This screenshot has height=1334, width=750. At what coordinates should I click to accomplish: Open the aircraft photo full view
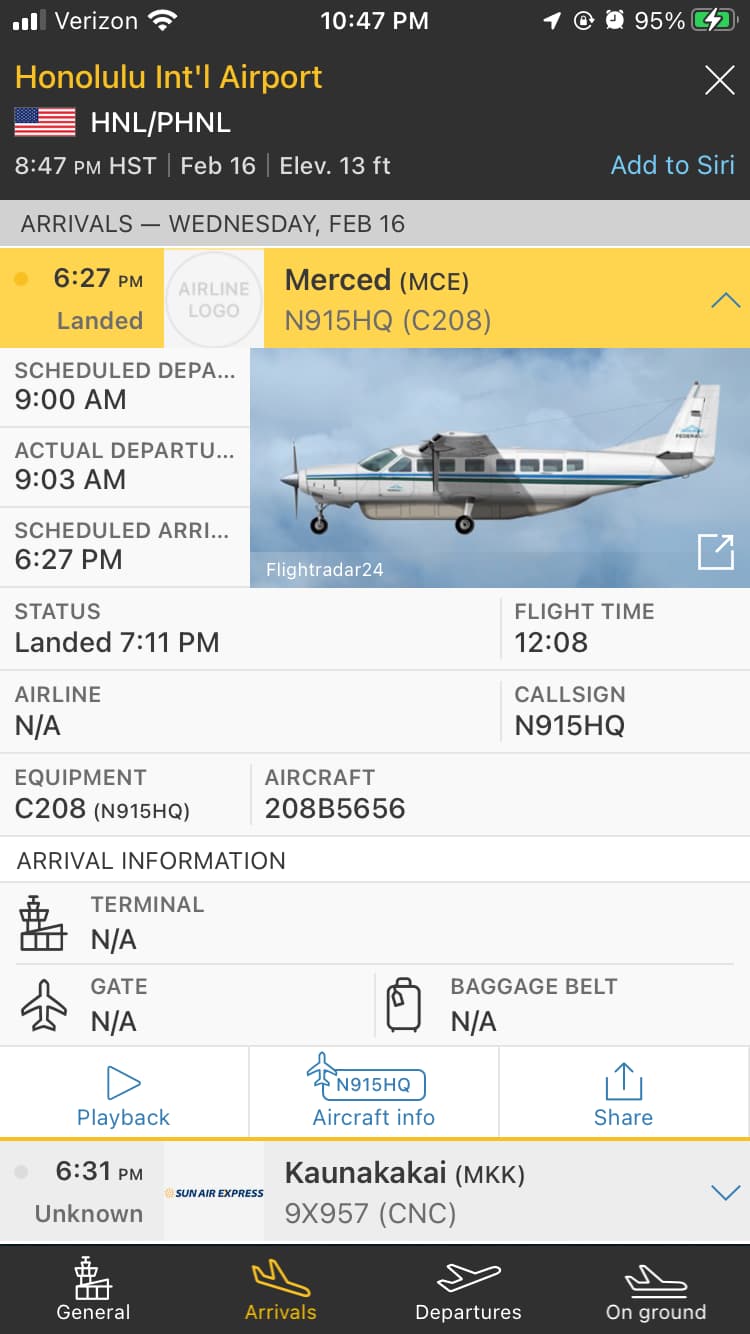(x=715, y=552)
